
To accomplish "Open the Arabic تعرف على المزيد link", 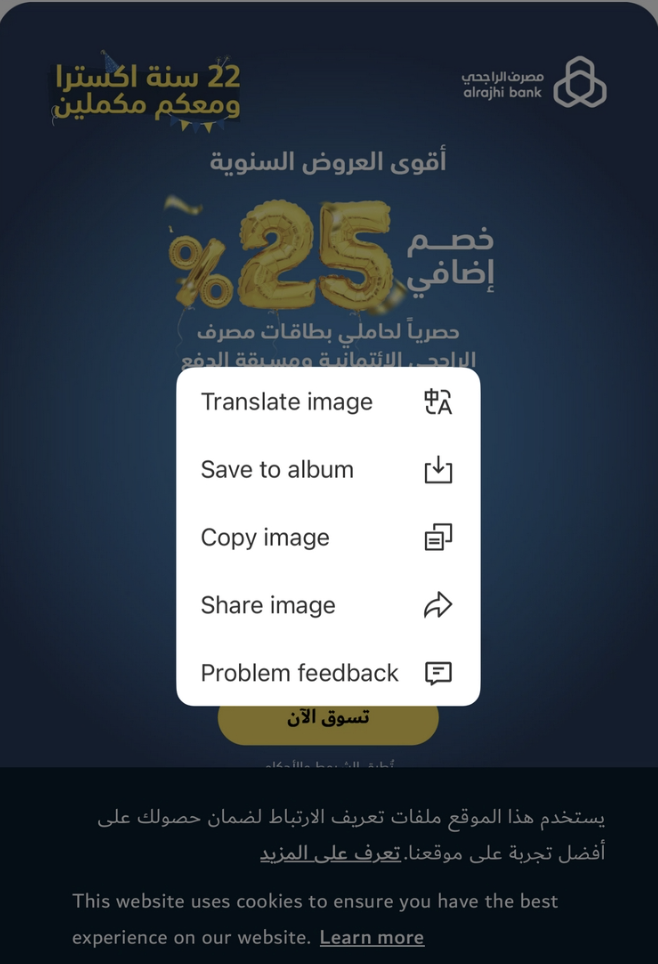I will tap(330, 855).
